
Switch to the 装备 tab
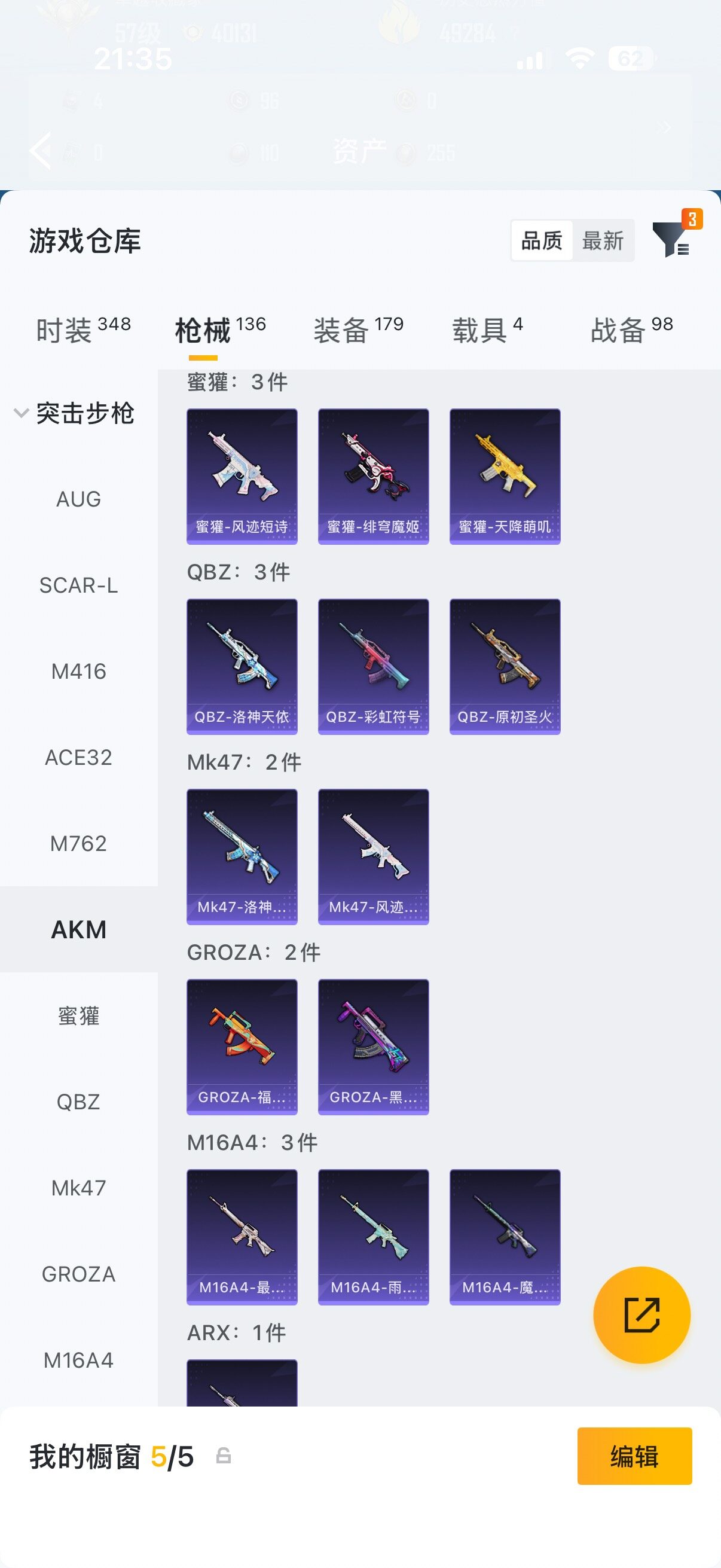click(358, 330)
